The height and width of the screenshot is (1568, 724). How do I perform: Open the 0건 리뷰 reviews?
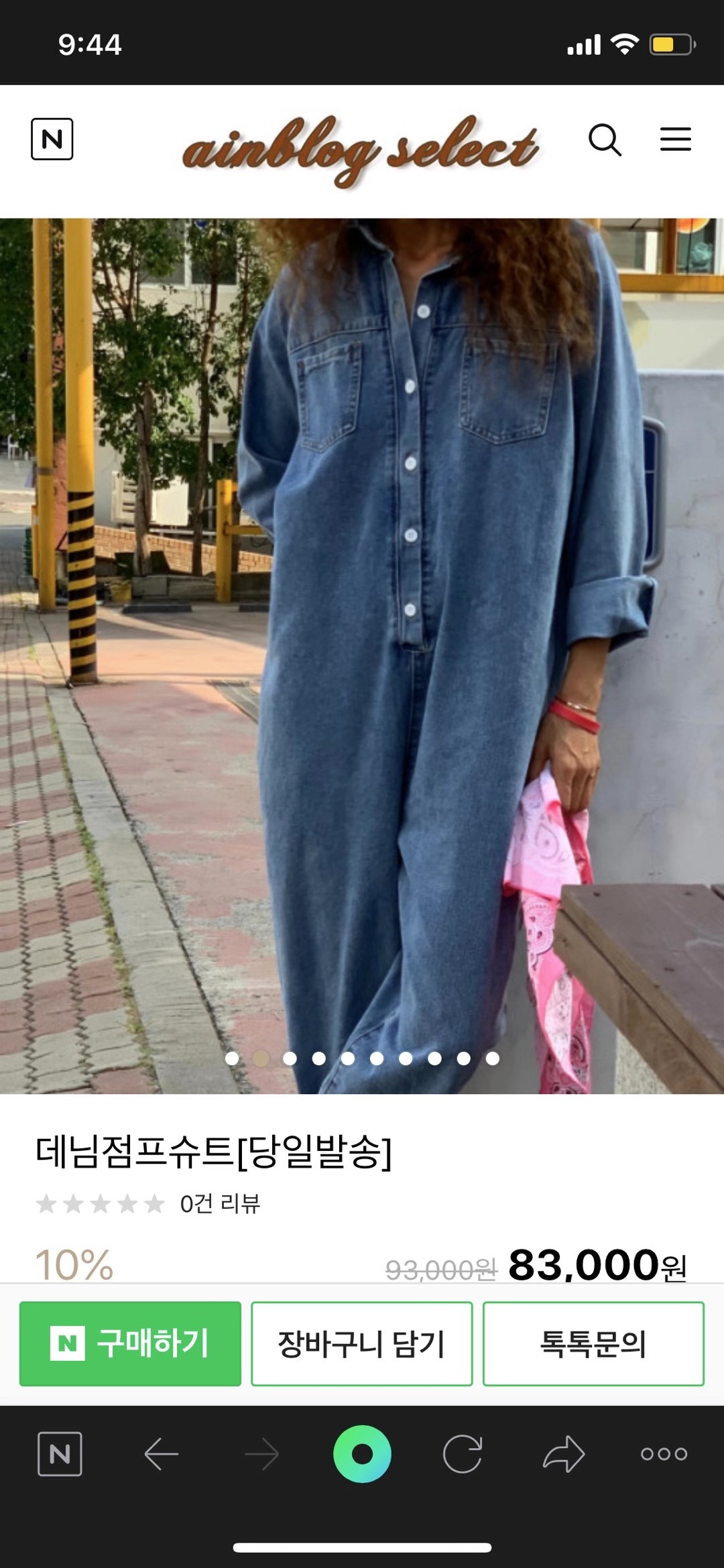click(219, 1204)
